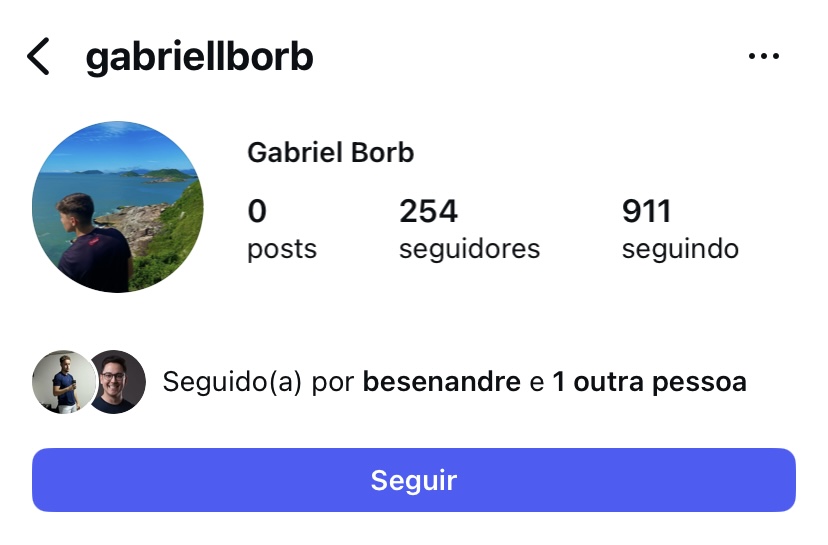Viewport: 828px width, 545px height.
Task: Show mutual followers including besenandre
Action: click(454, 382)
